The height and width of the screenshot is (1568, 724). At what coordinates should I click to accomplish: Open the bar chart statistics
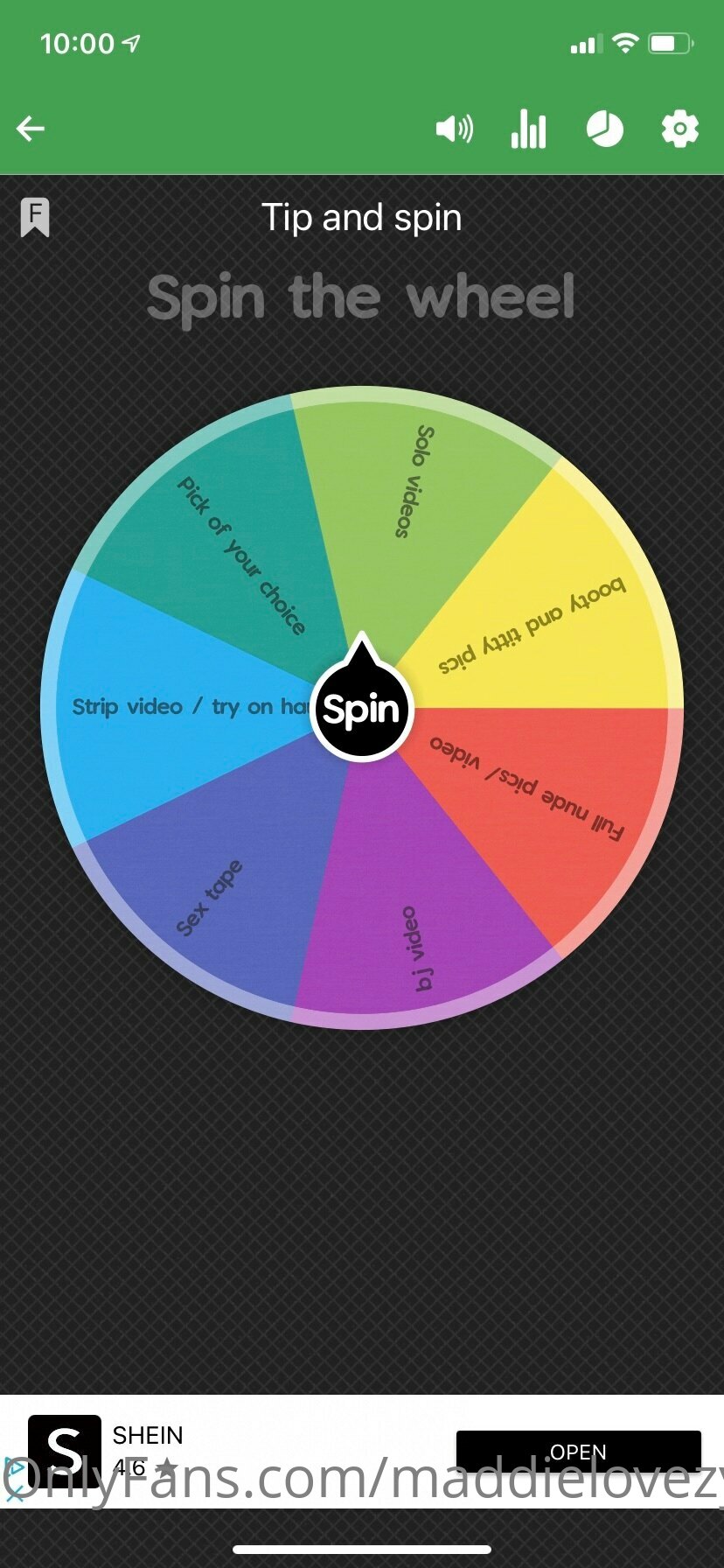pos(529,129)
